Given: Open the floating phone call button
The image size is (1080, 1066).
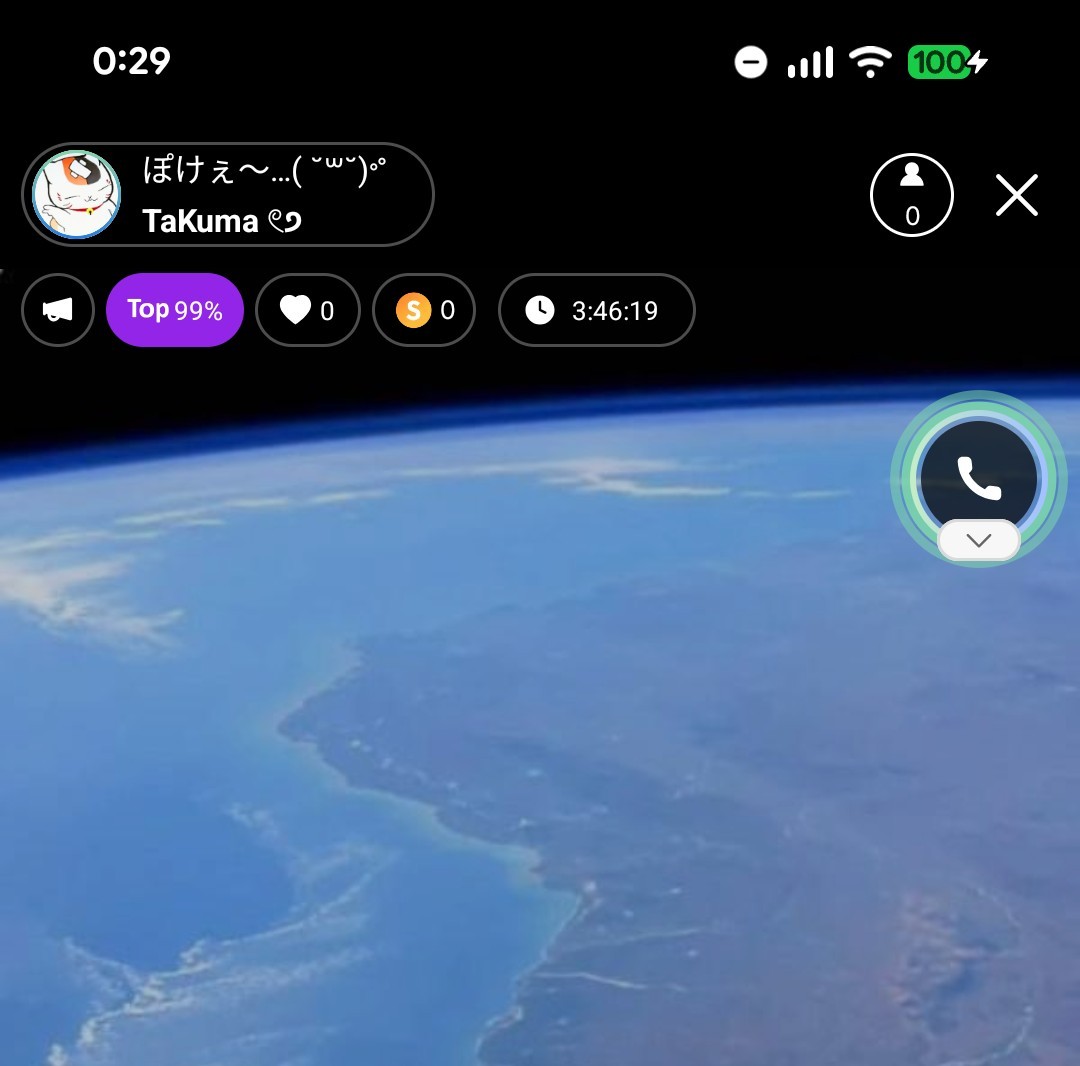Looking at the screenshot, I should (978, 477).
